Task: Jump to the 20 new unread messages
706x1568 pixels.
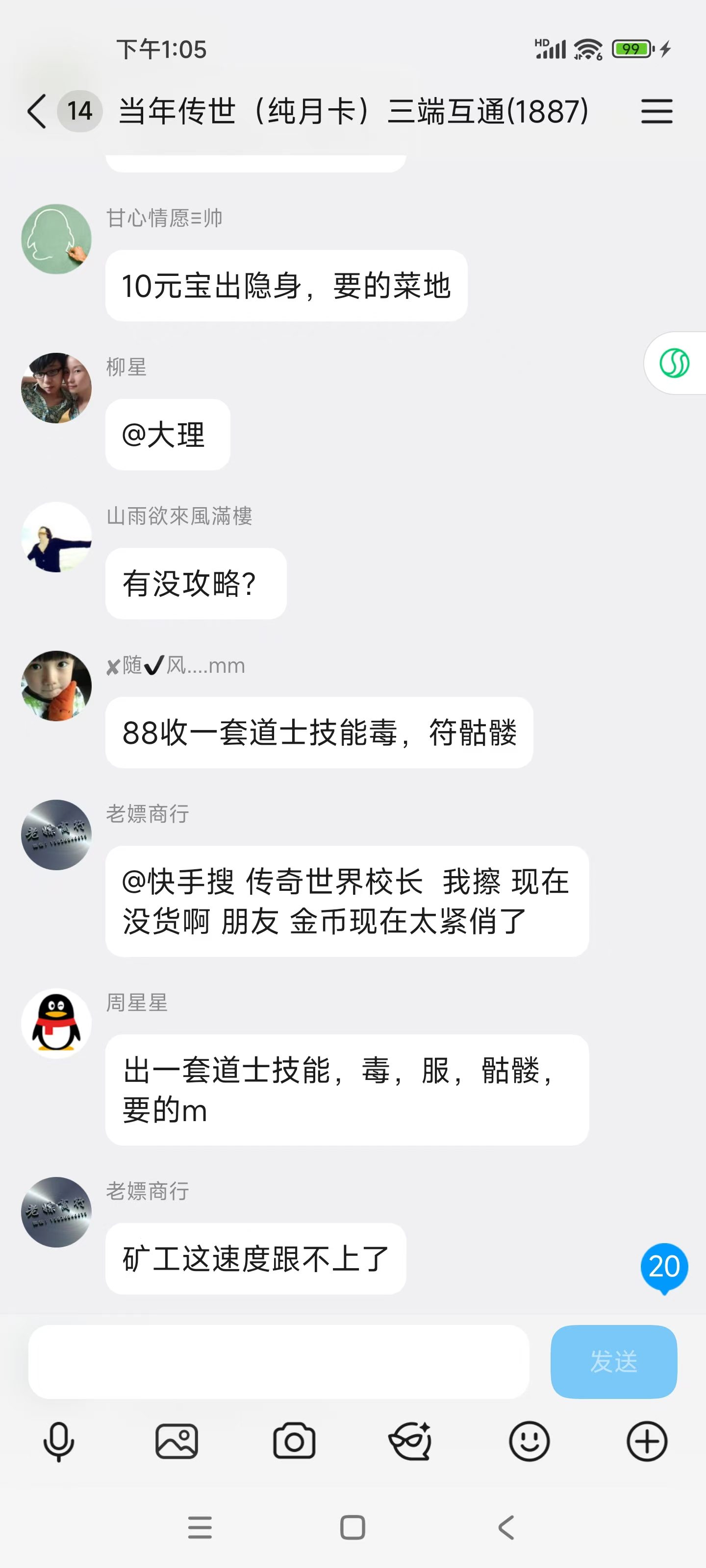Action: pos(663,1267)
